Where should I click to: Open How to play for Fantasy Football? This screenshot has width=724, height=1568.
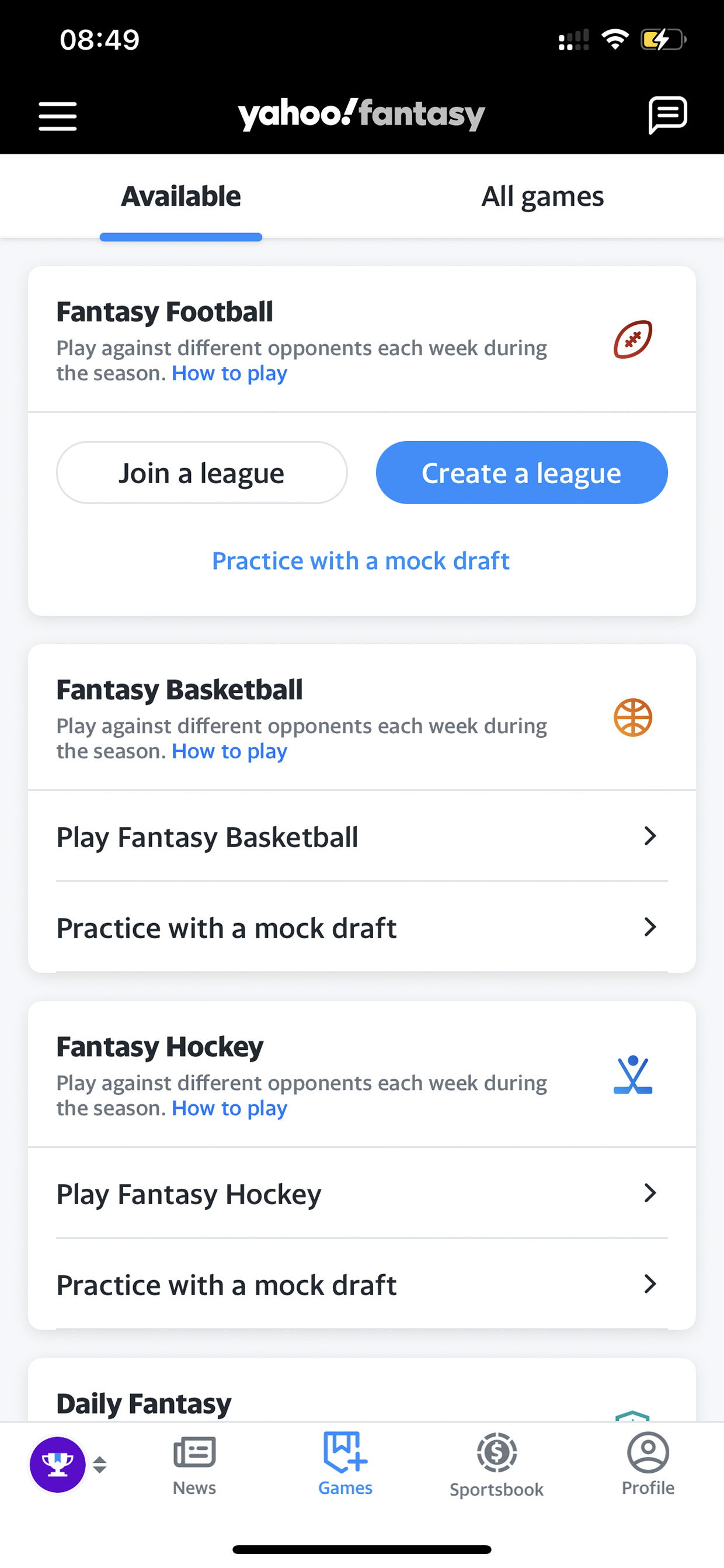[x=229, y=373]
